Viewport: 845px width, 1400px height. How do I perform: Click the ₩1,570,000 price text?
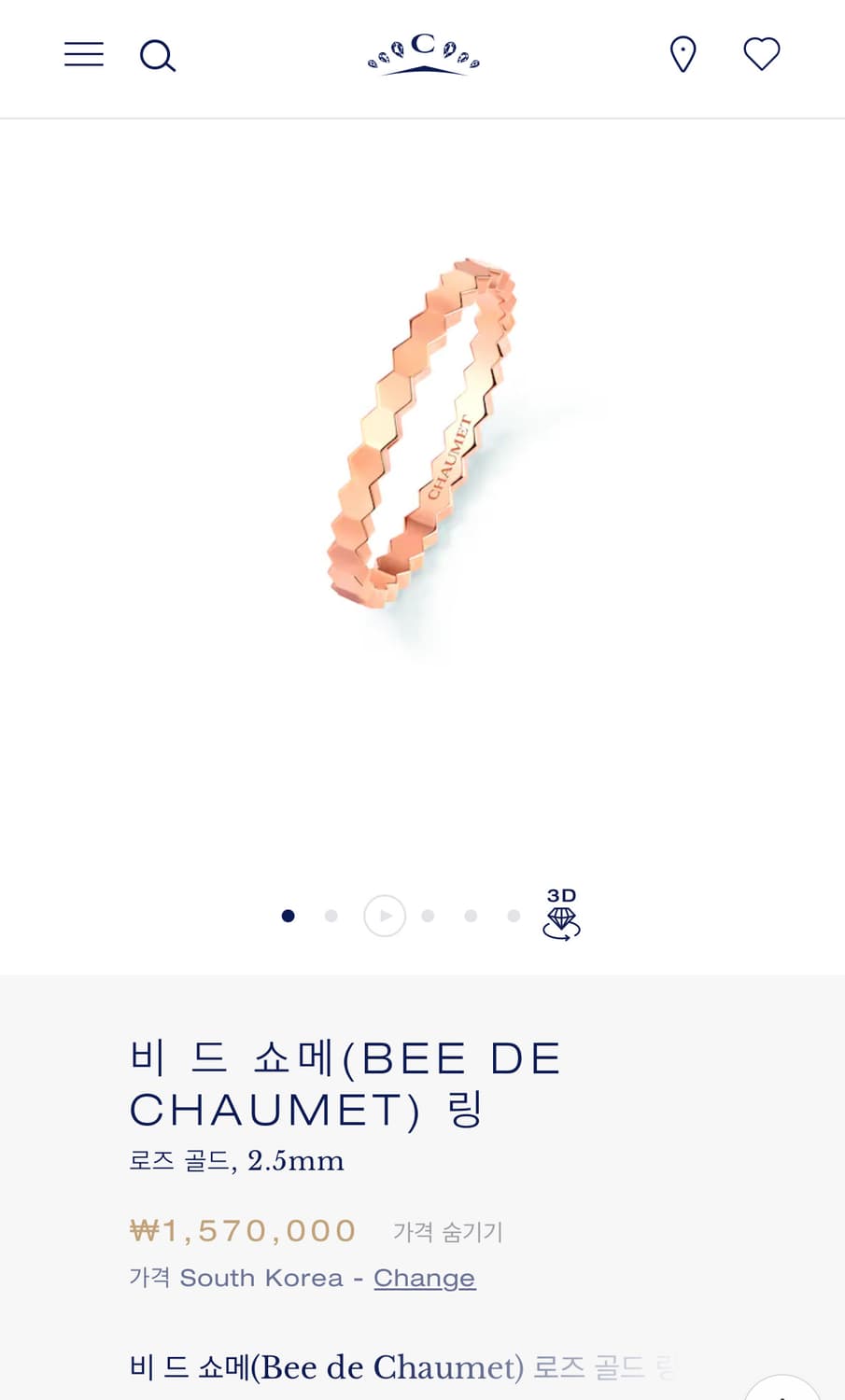tap(242, 1230)
